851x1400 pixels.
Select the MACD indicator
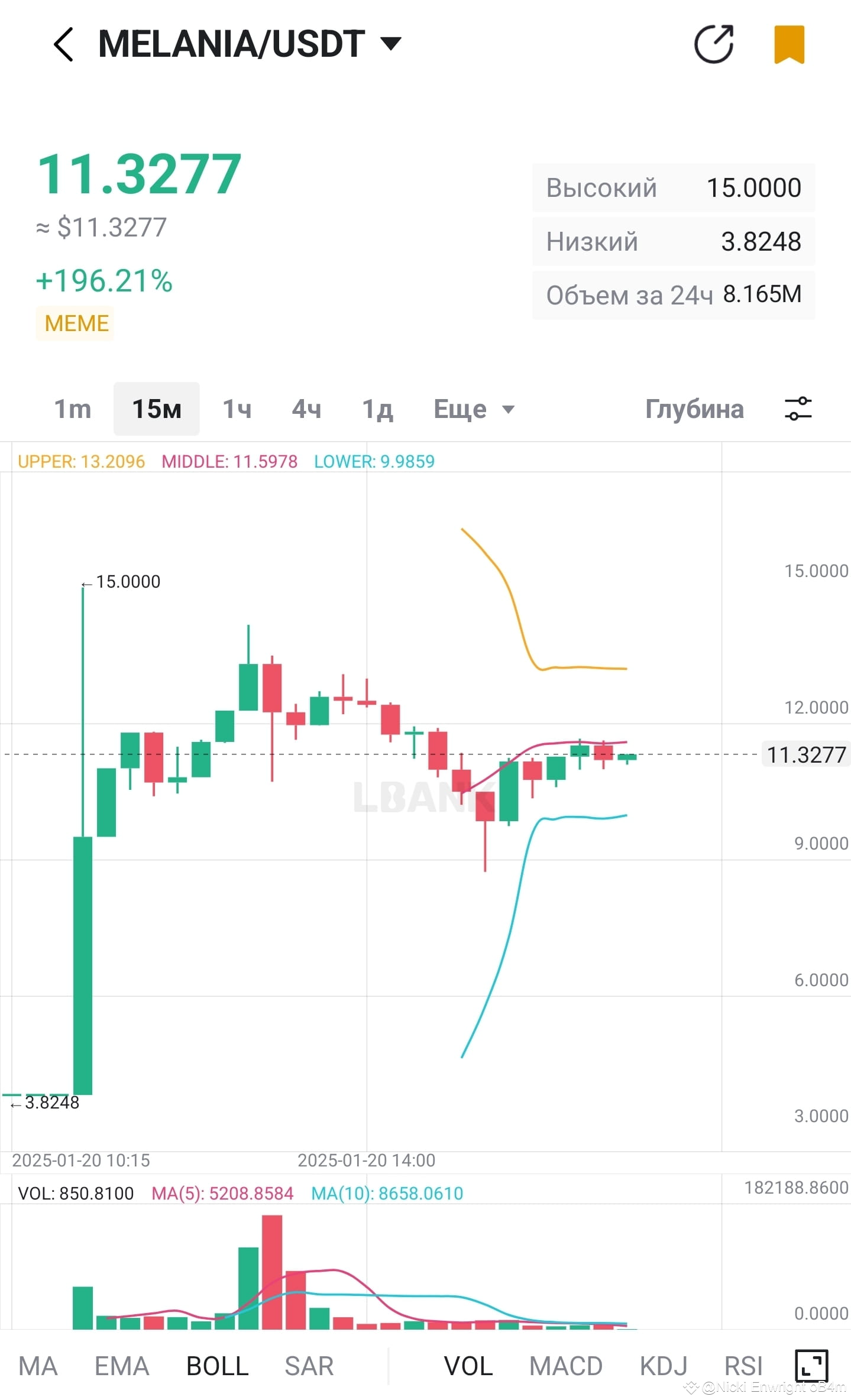566,1366
